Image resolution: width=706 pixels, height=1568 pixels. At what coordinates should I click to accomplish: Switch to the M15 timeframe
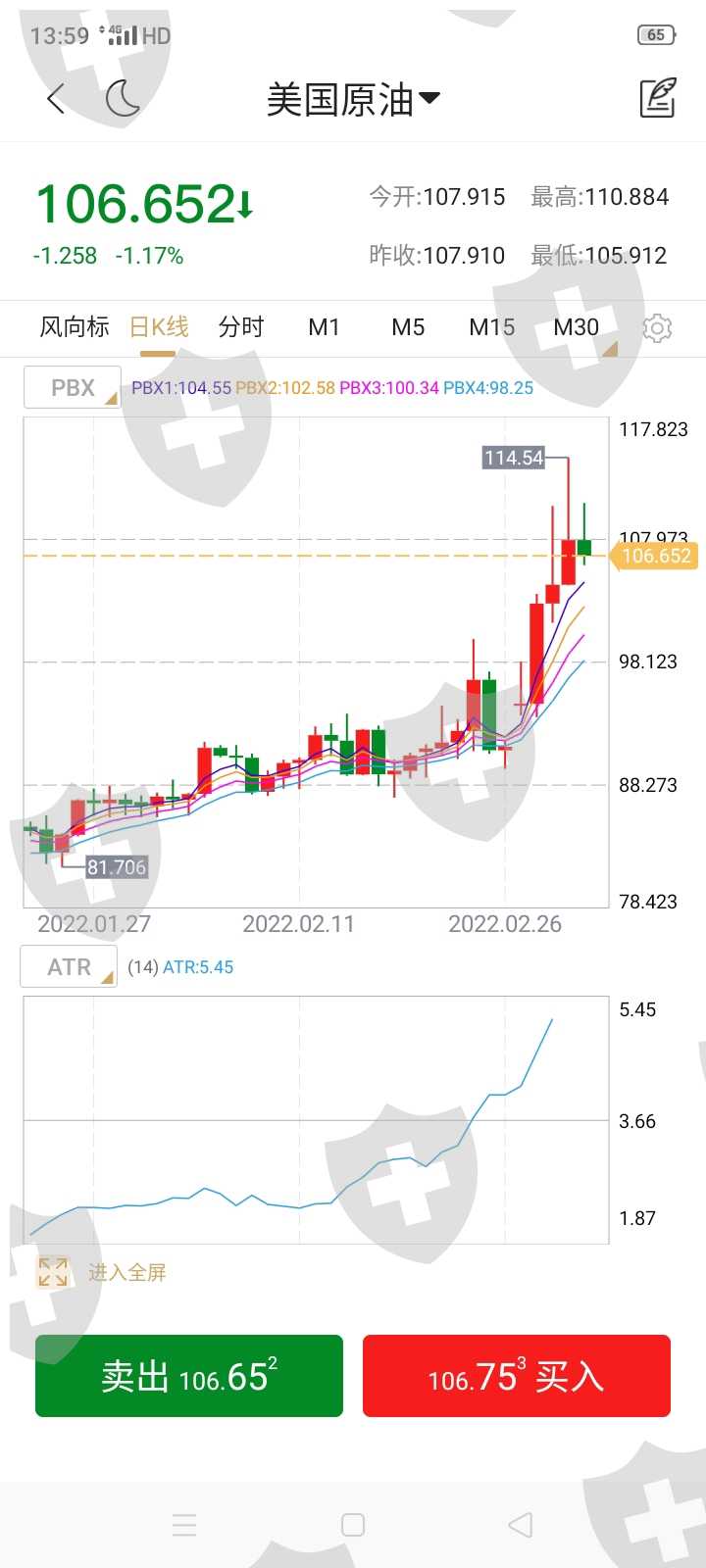pyautogui.click(x=491, y=327)
